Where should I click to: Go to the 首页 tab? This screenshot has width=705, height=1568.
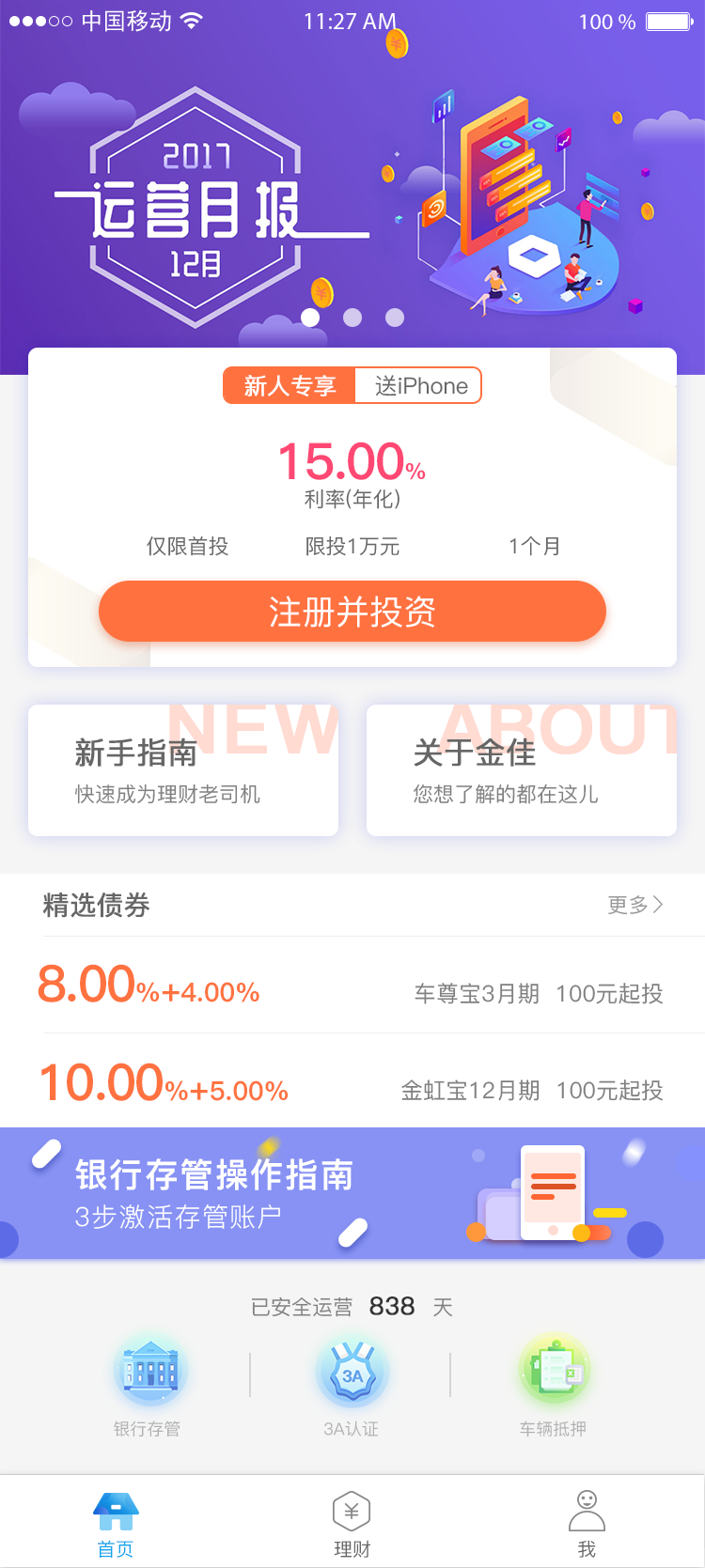116,1522
